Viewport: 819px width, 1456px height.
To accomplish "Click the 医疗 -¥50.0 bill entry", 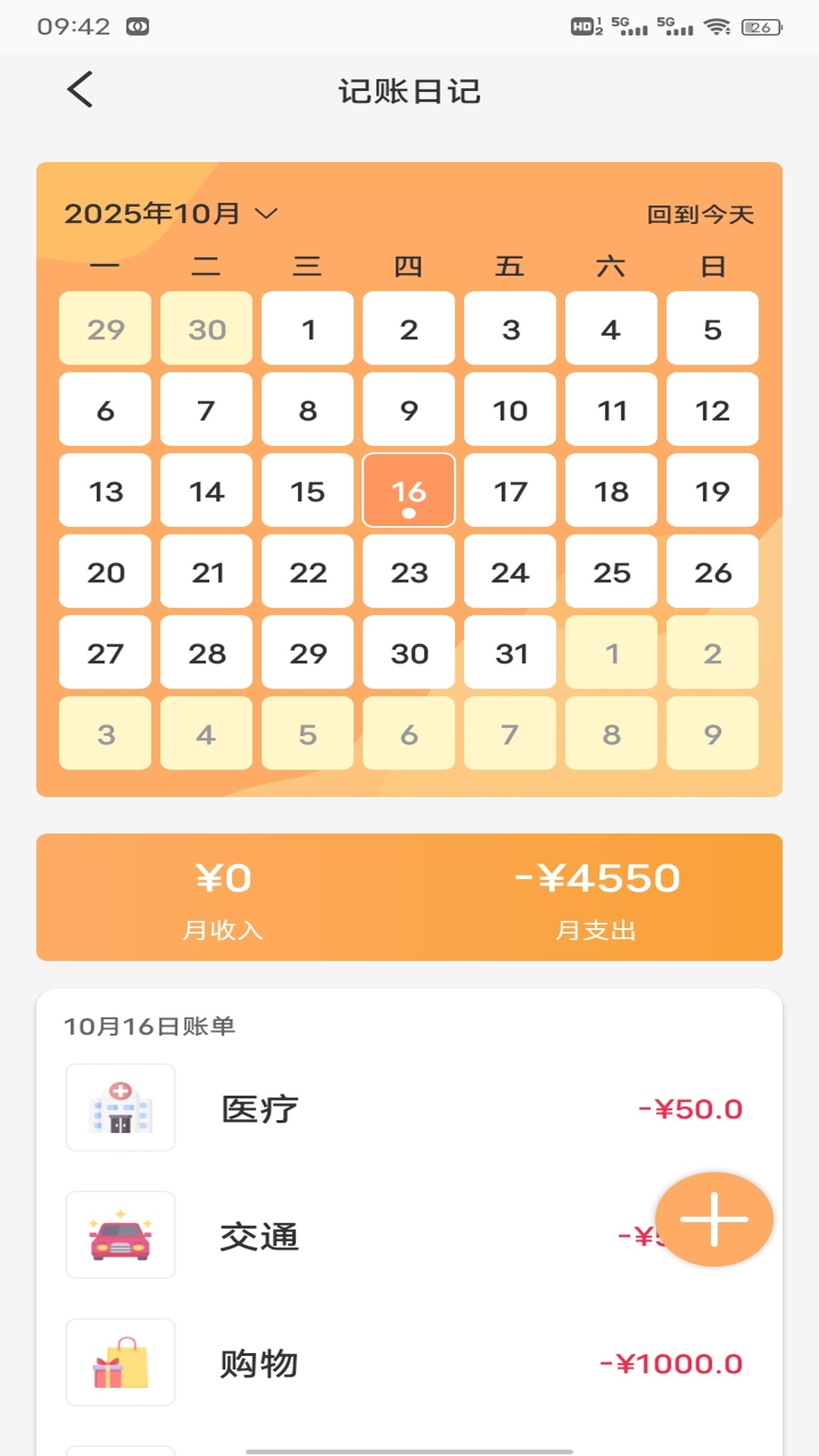I will (409, 1106).
